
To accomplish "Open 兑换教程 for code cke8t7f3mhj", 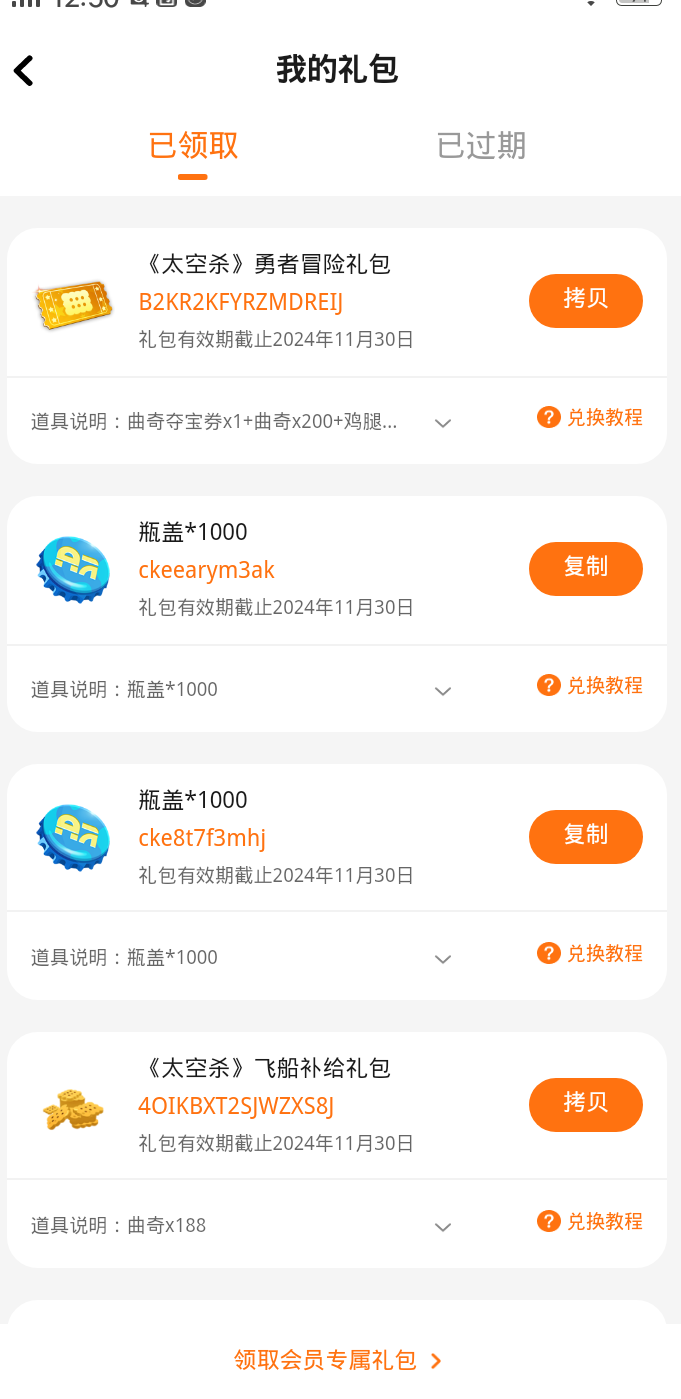I will [x=590, y=954].
